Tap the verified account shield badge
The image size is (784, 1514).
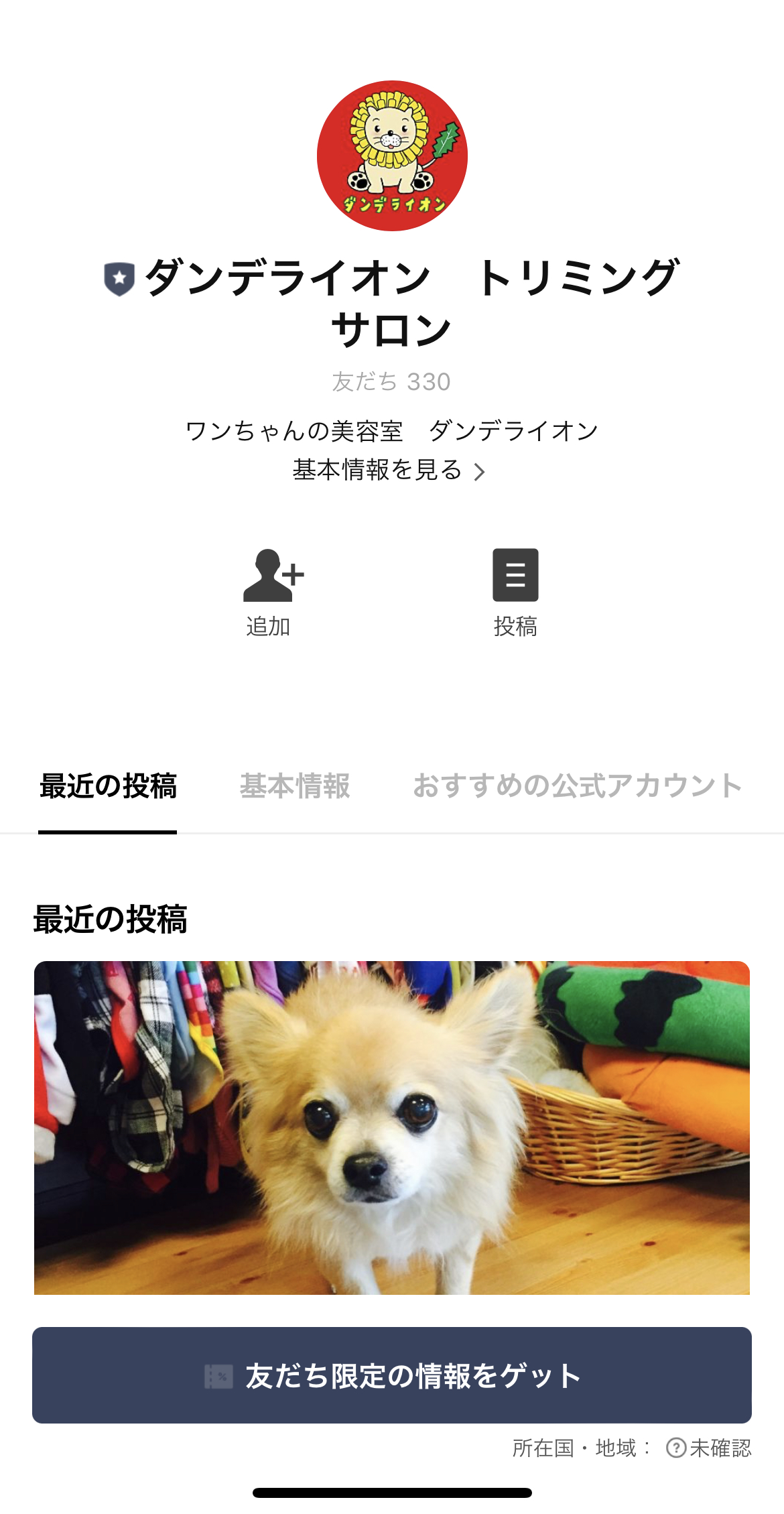point(121,277)
